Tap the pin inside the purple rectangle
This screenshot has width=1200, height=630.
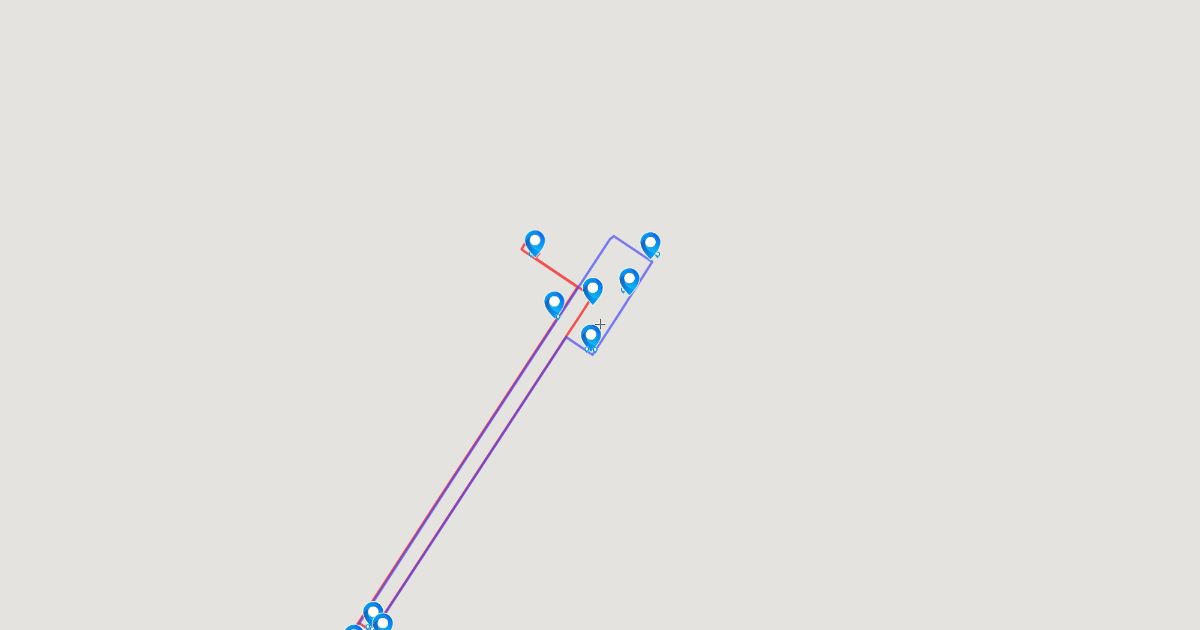point(629,280)
